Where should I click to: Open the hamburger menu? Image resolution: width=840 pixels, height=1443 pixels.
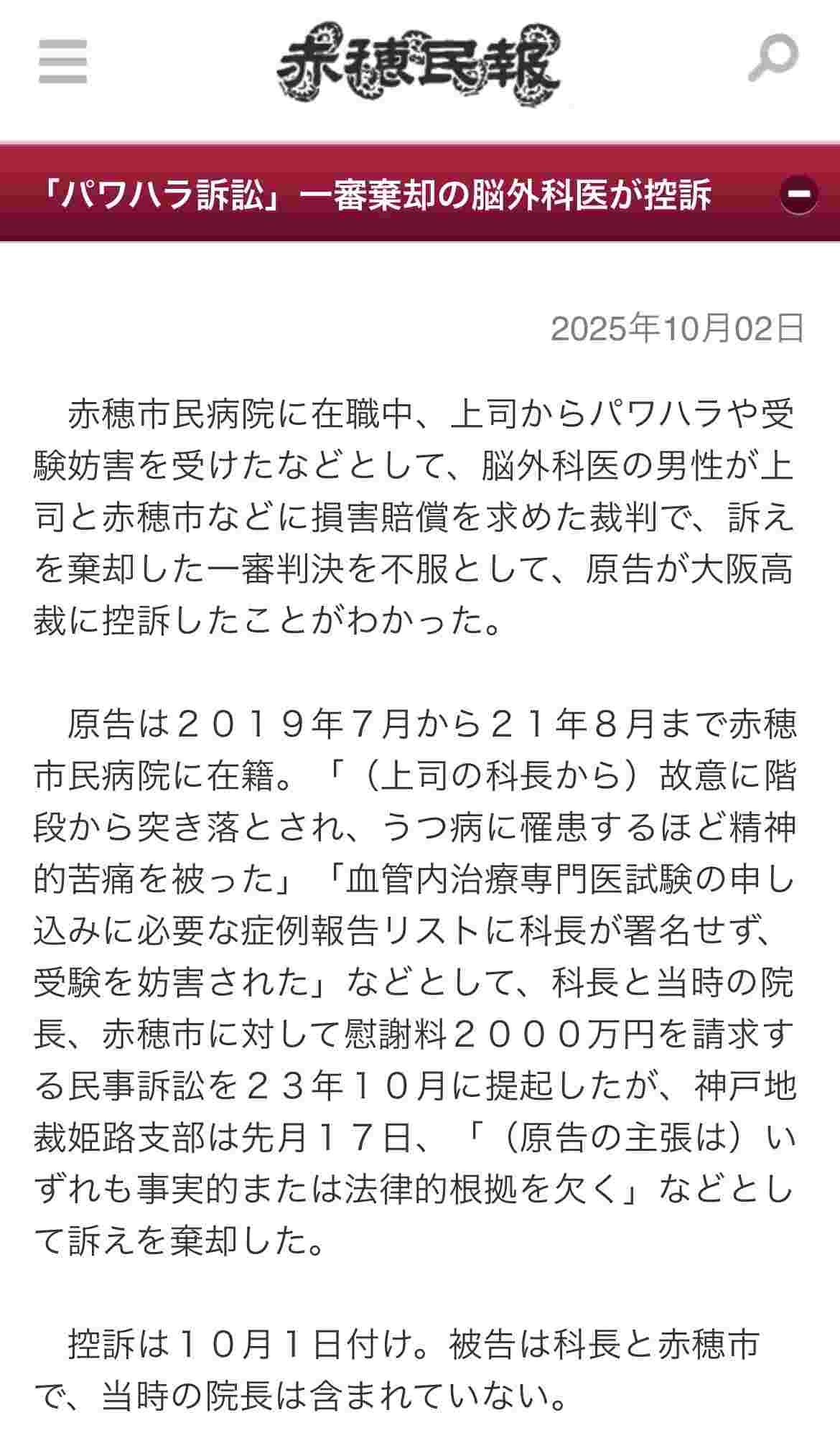point(62,61)
